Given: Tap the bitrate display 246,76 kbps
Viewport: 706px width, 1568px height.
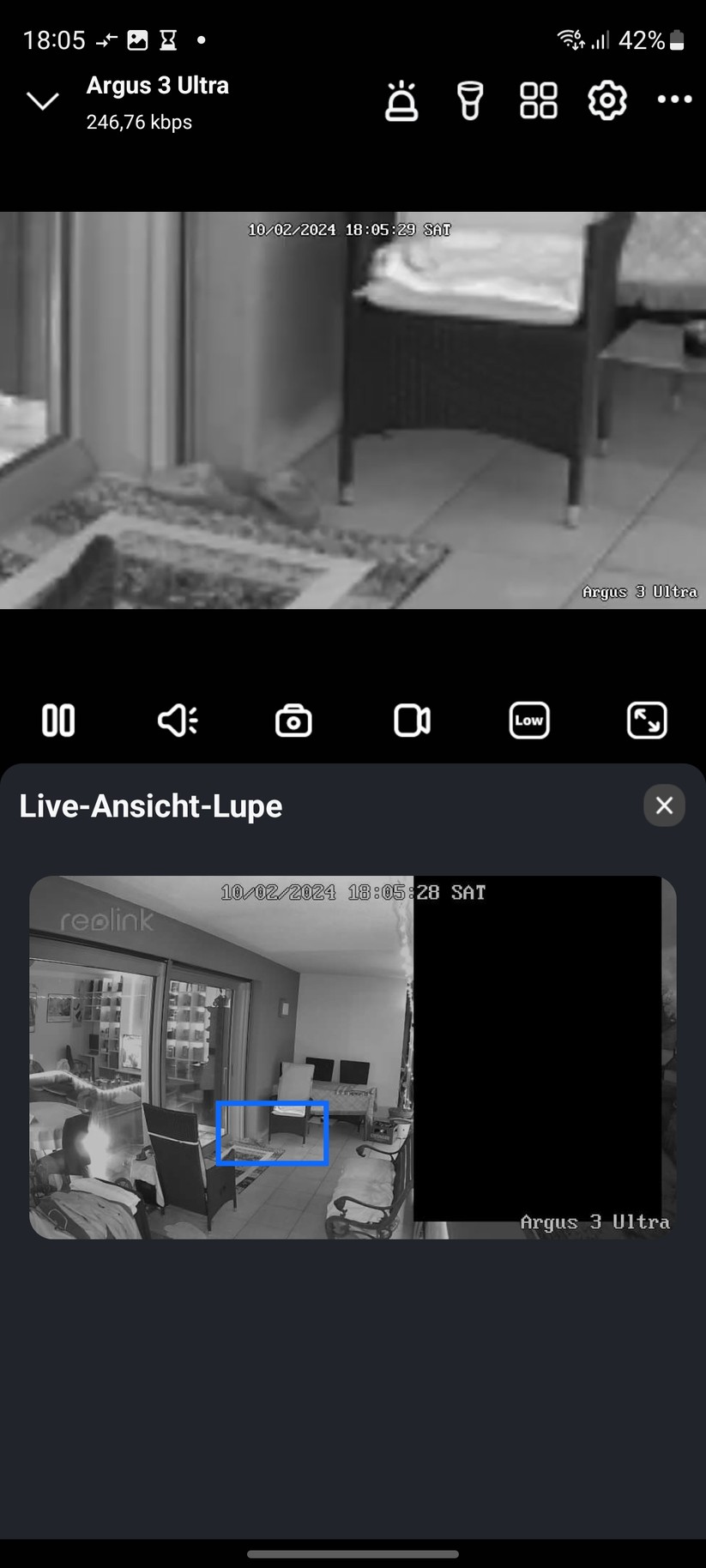Looking at the screenshot, I should 138,122.
